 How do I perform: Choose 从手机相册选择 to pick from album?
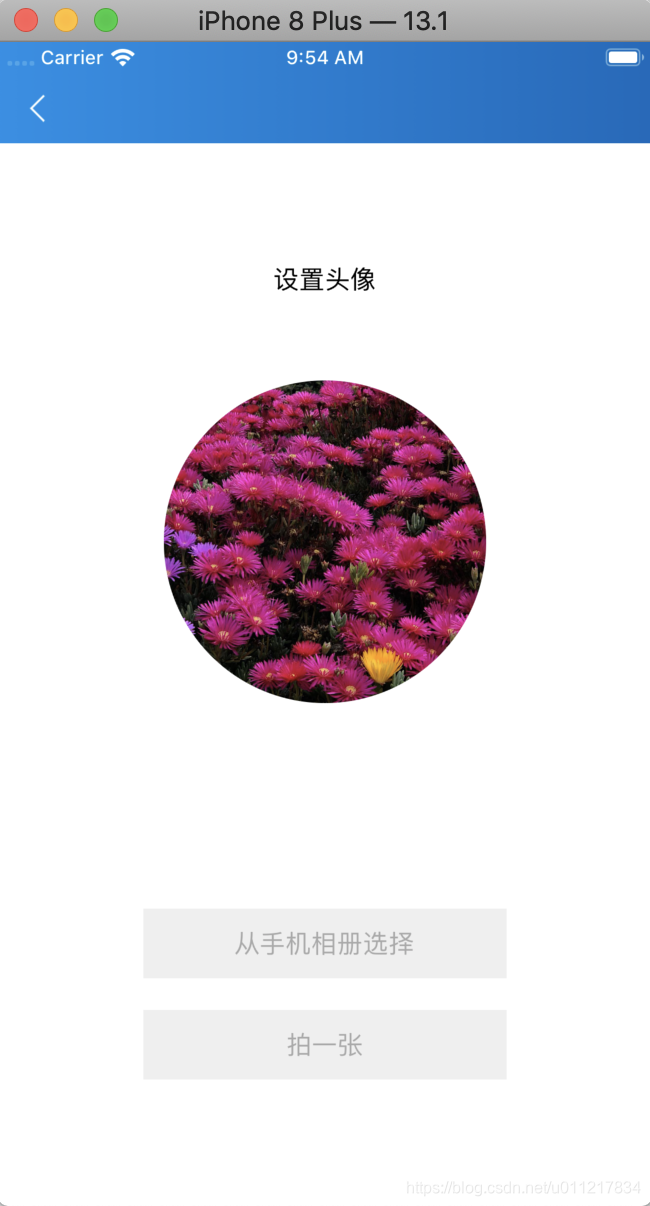(x=325, y=943)
